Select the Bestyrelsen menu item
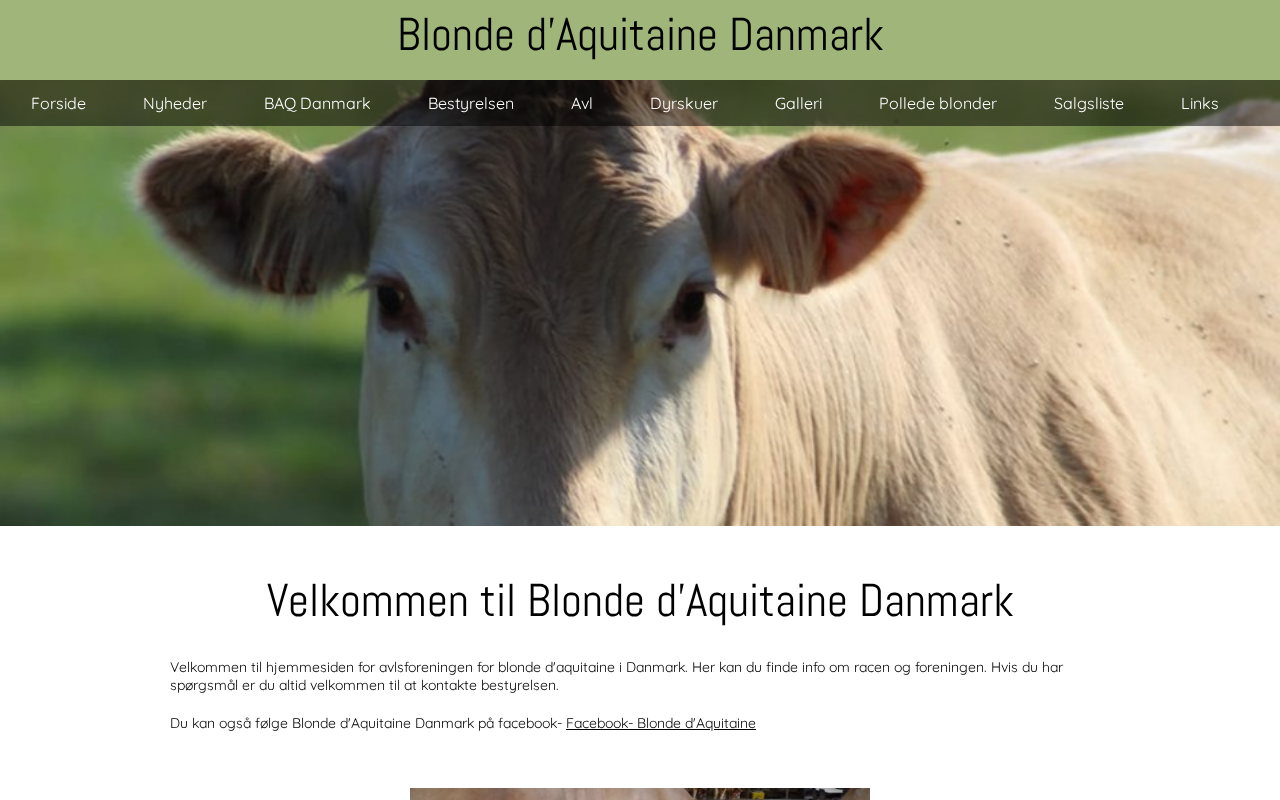The width and height of the screenshot is (1280, 800). coord(471,103)
